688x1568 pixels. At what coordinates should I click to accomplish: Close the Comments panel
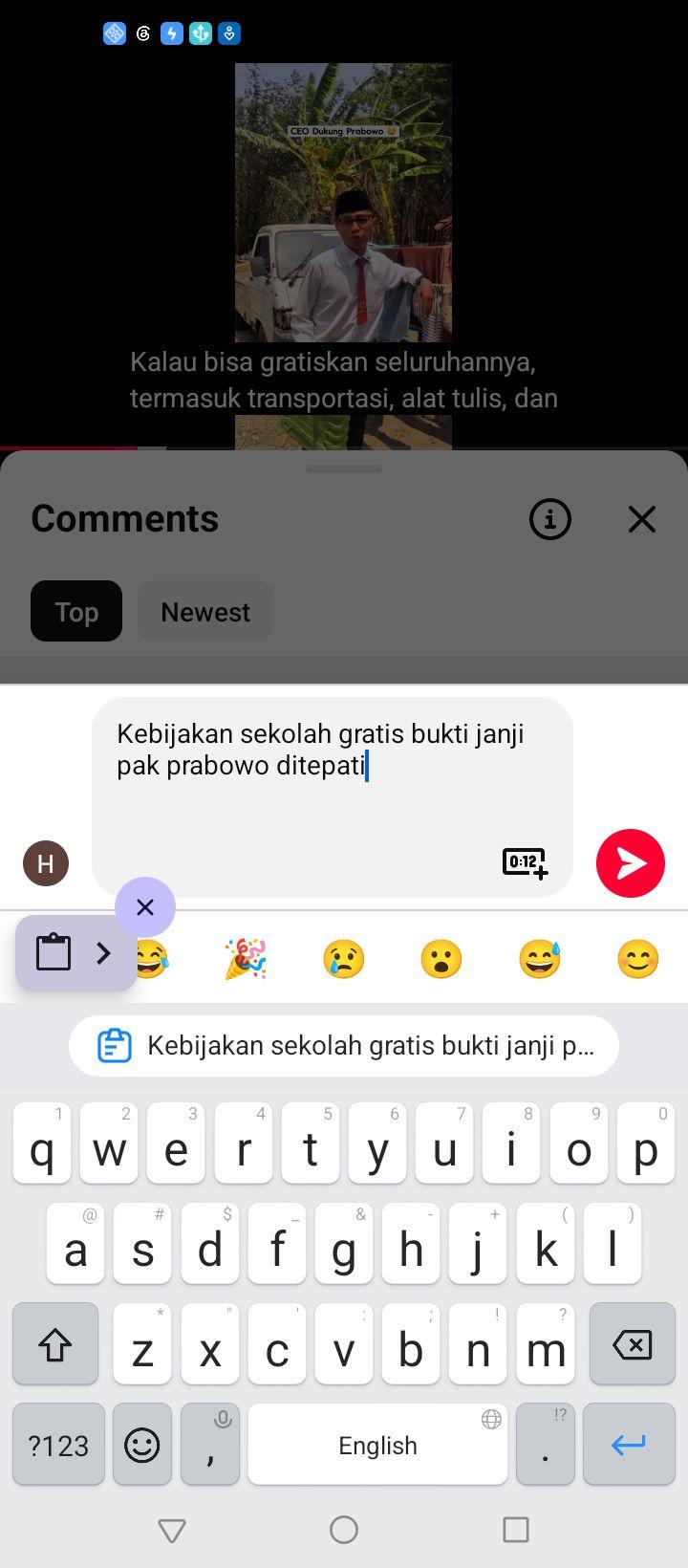point(642,519)
